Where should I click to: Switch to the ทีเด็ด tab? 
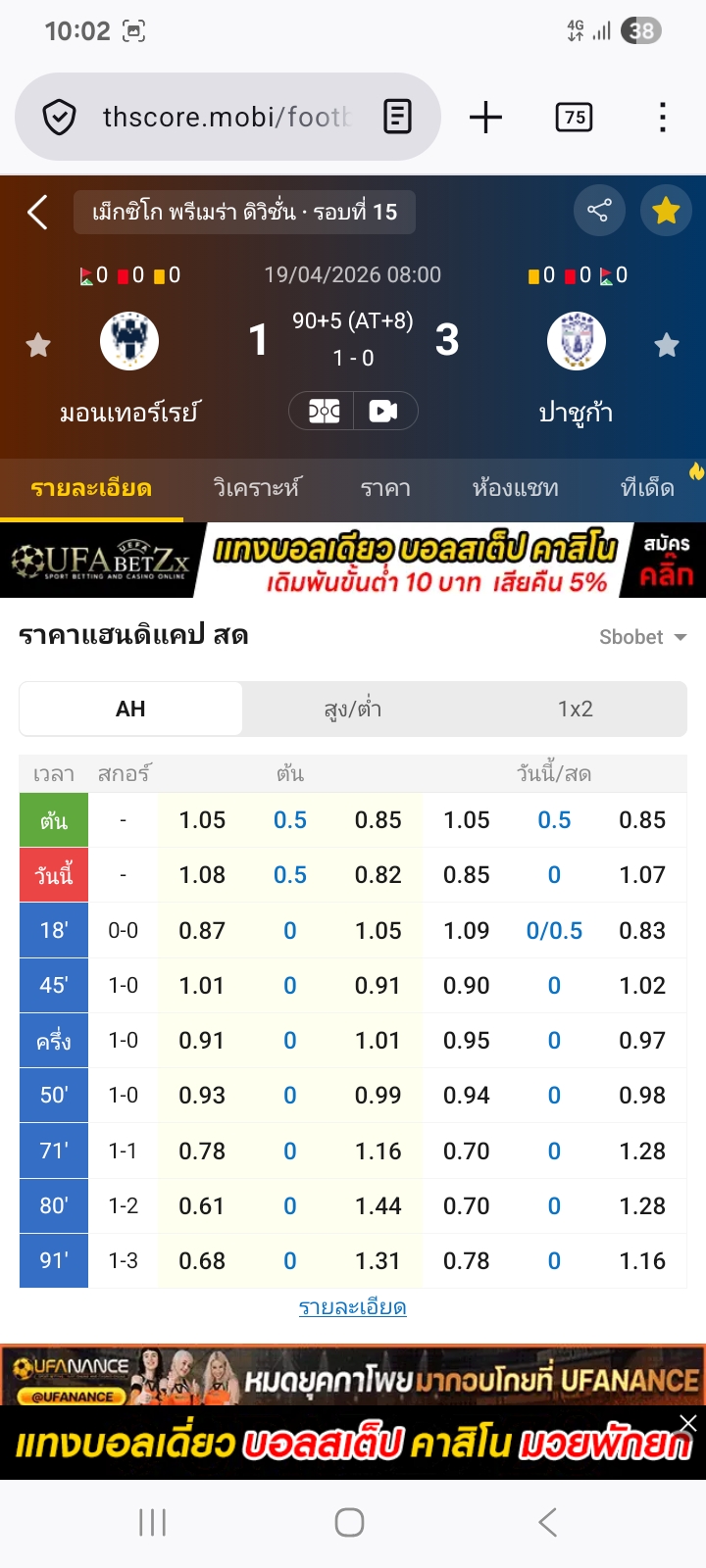tap(647, 488)
